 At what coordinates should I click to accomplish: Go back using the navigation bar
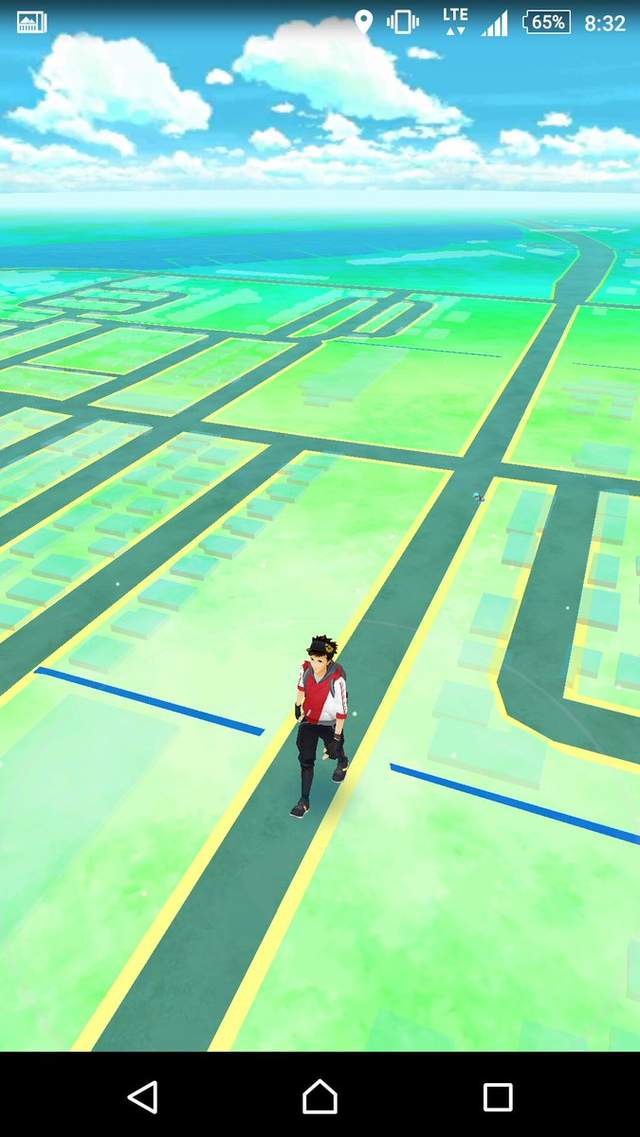coord(143,1096)
